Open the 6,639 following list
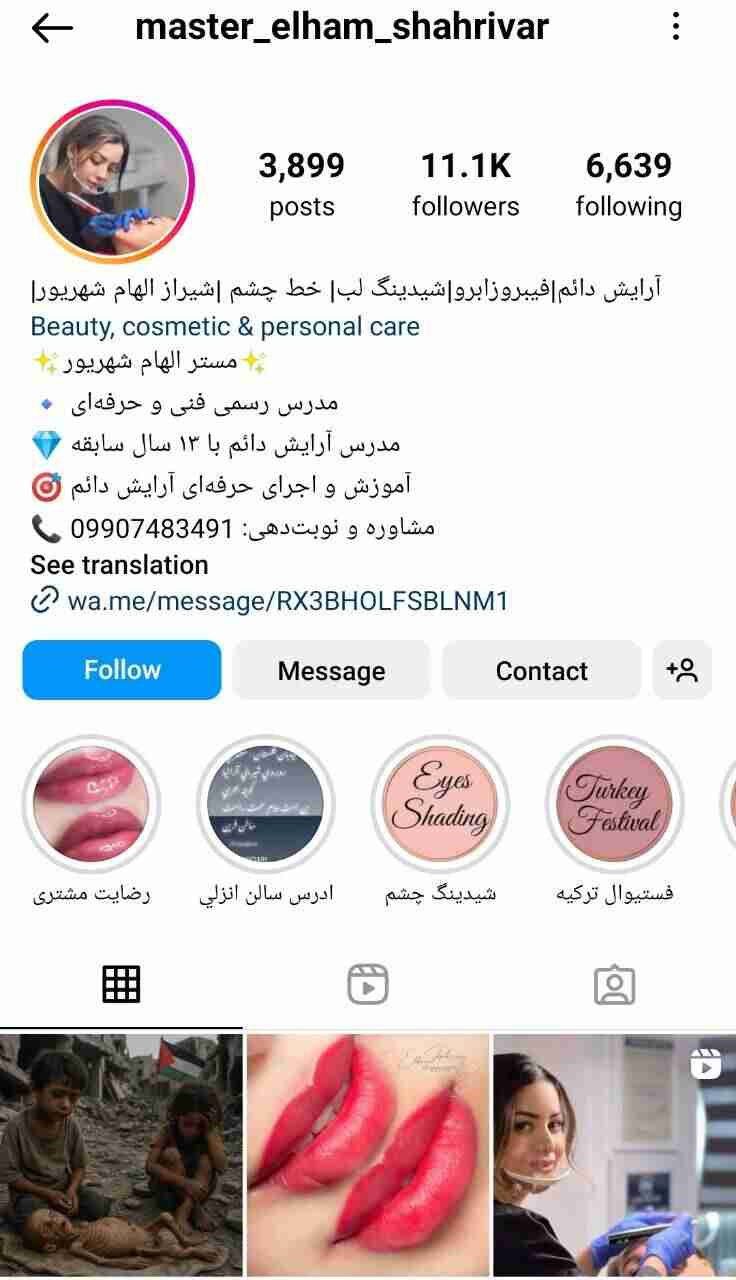Image resolution: width=736 pixels, height=1280 pixels. coord(629,184)
